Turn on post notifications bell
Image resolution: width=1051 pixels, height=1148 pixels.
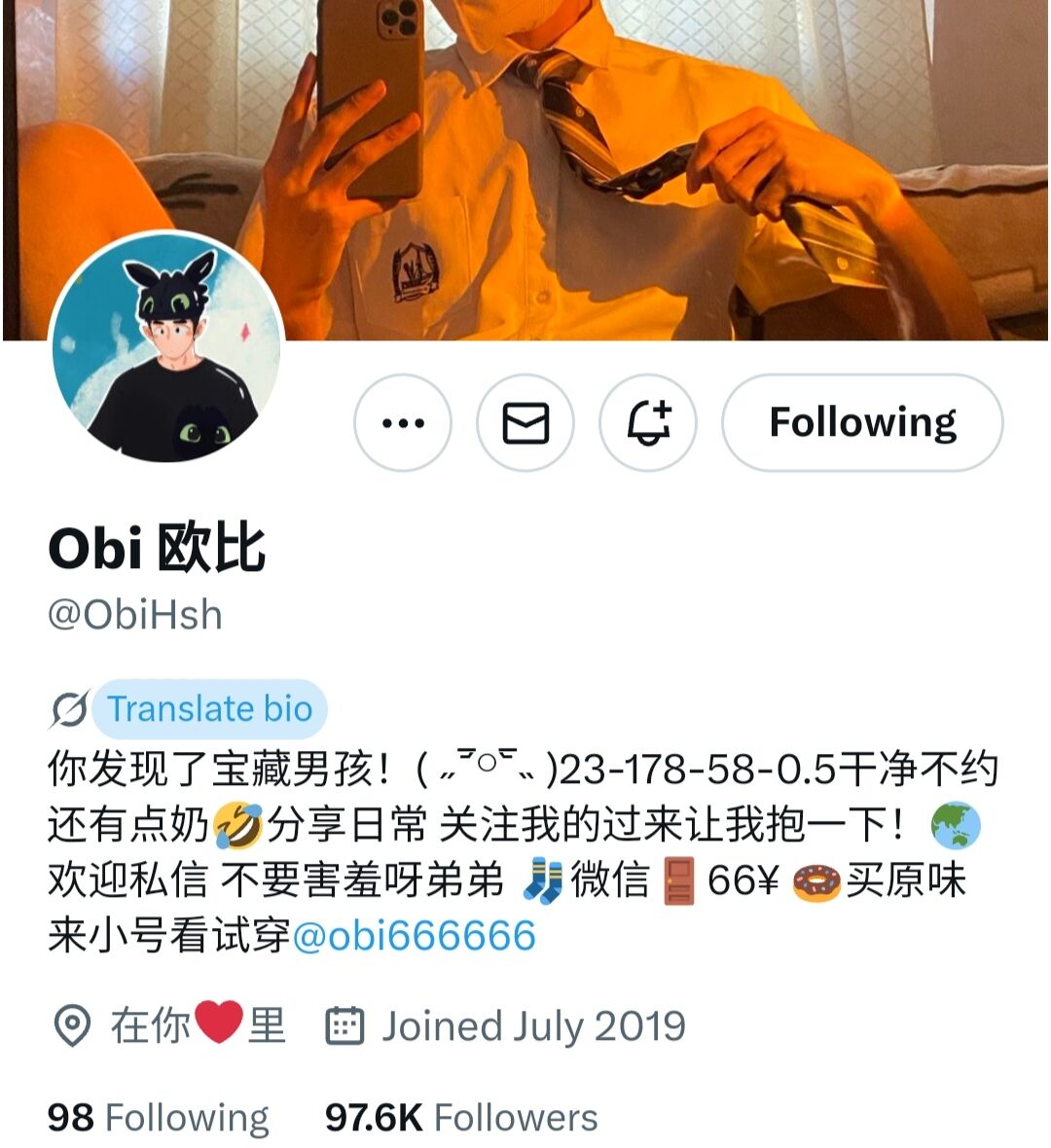click(x=648, y=423)
